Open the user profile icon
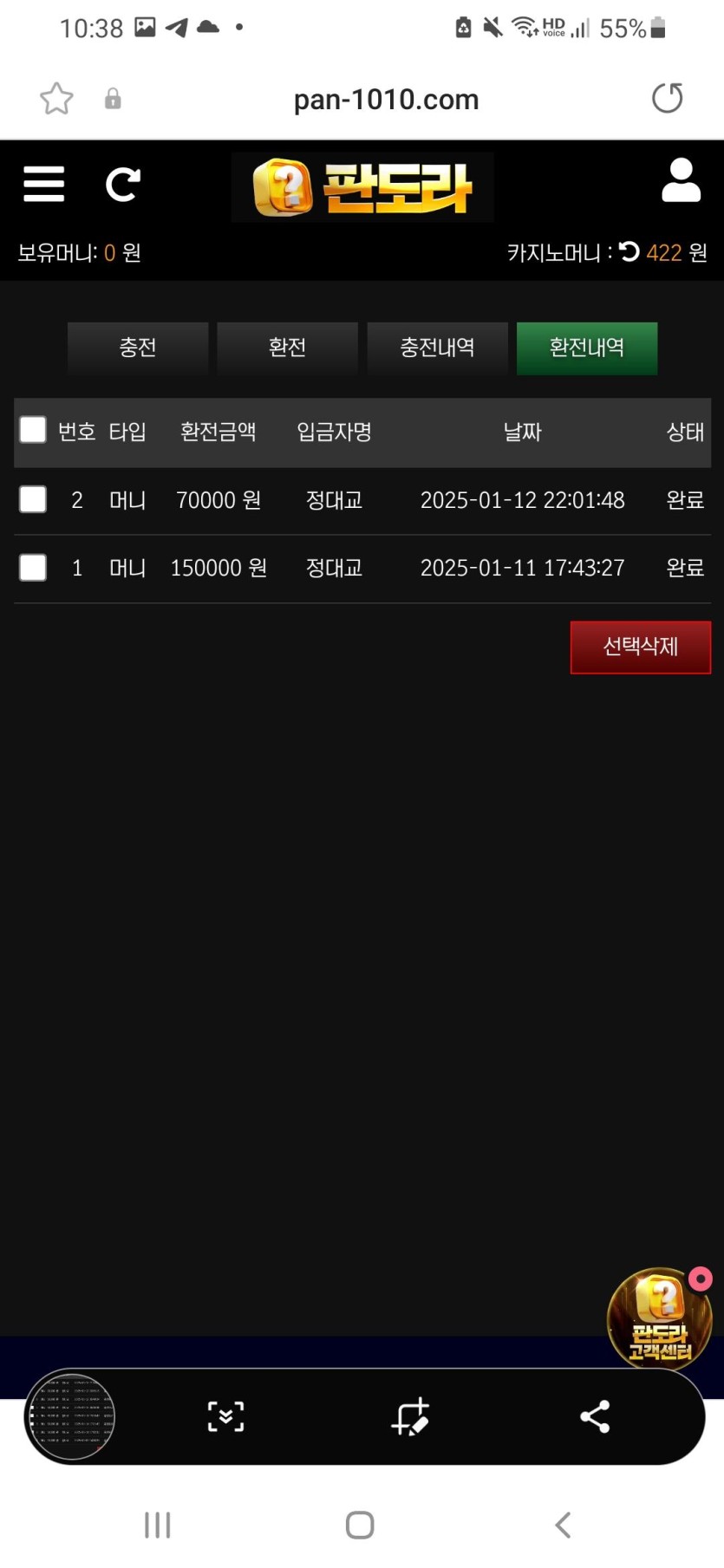Image resolution: width=724 pixels, height=1568 pixels. [681, 180]
